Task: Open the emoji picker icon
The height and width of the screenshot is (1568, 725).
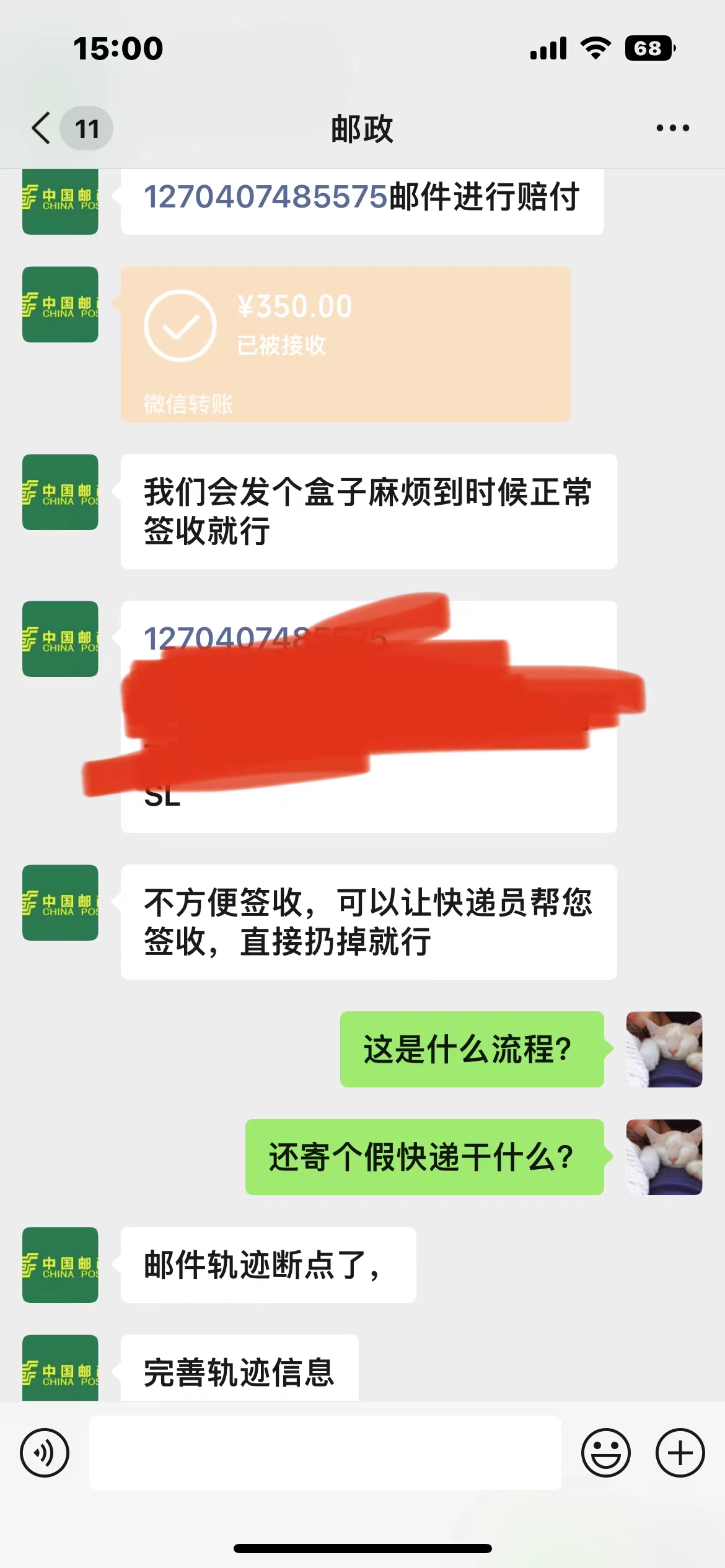Action: pyautogui.click(x=608, y=1452)
